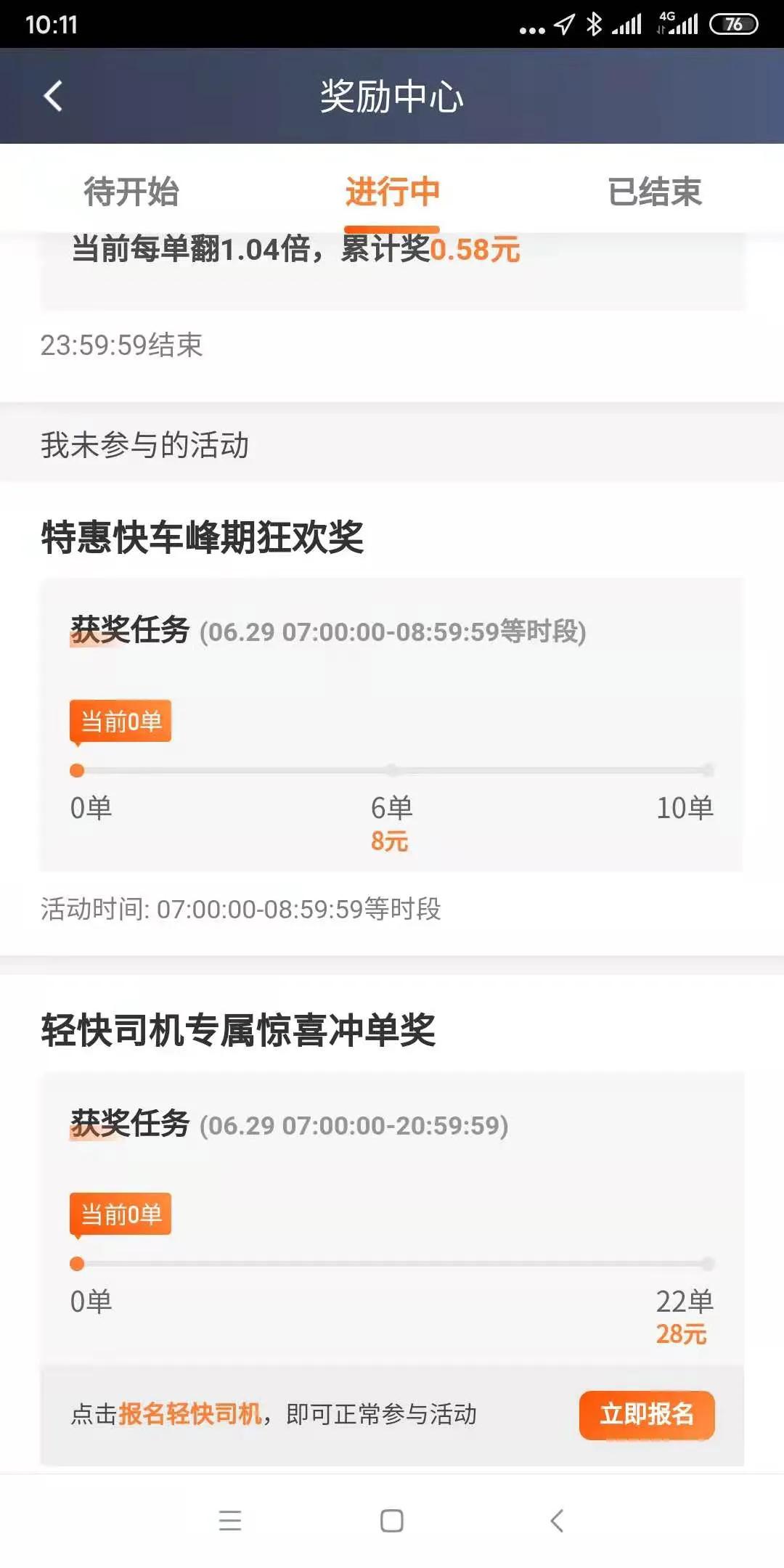
Task: Tap the back arrow in 奖励中心 header
Action: 51,97
